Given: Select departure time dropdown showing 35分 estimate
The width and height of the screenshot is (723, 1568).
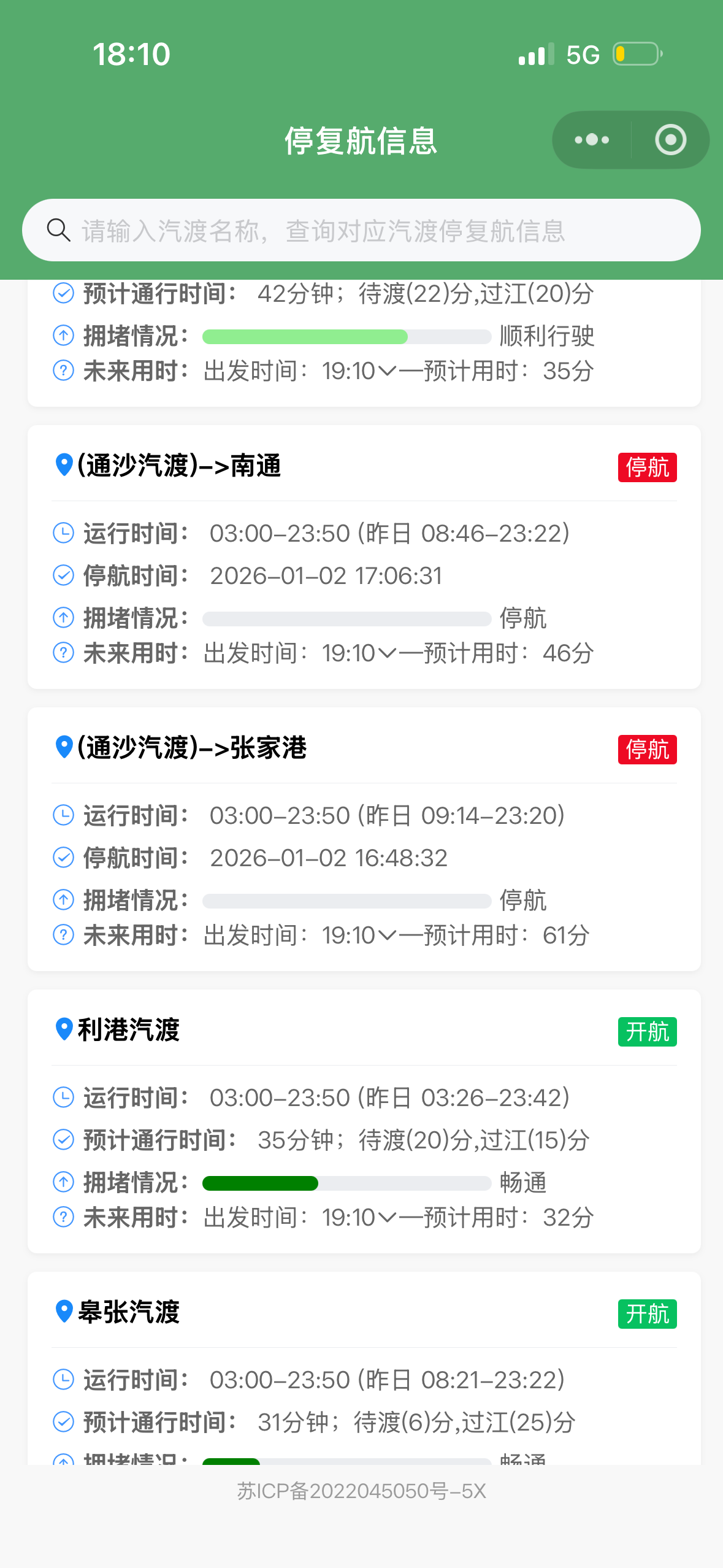Looking at the screenshot, I should (x=359, y=371).
